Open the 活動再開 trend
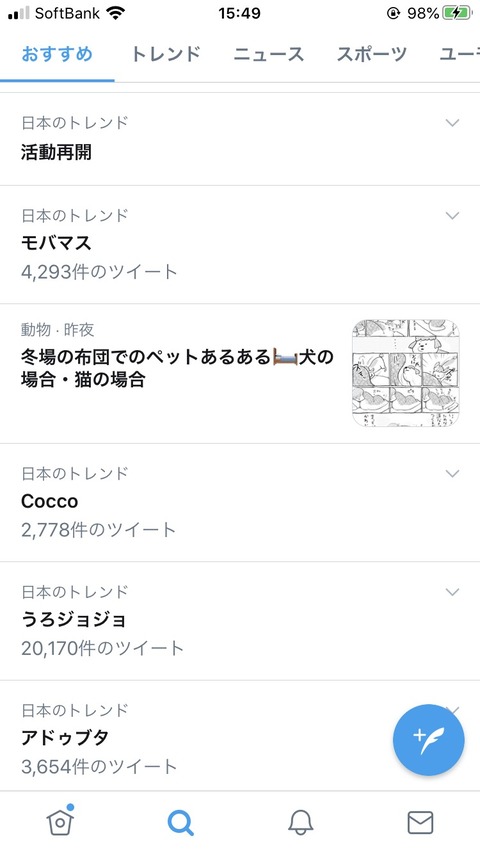This screenshot has width=480, height=854. pyautogui.click(x=240, y=139)
